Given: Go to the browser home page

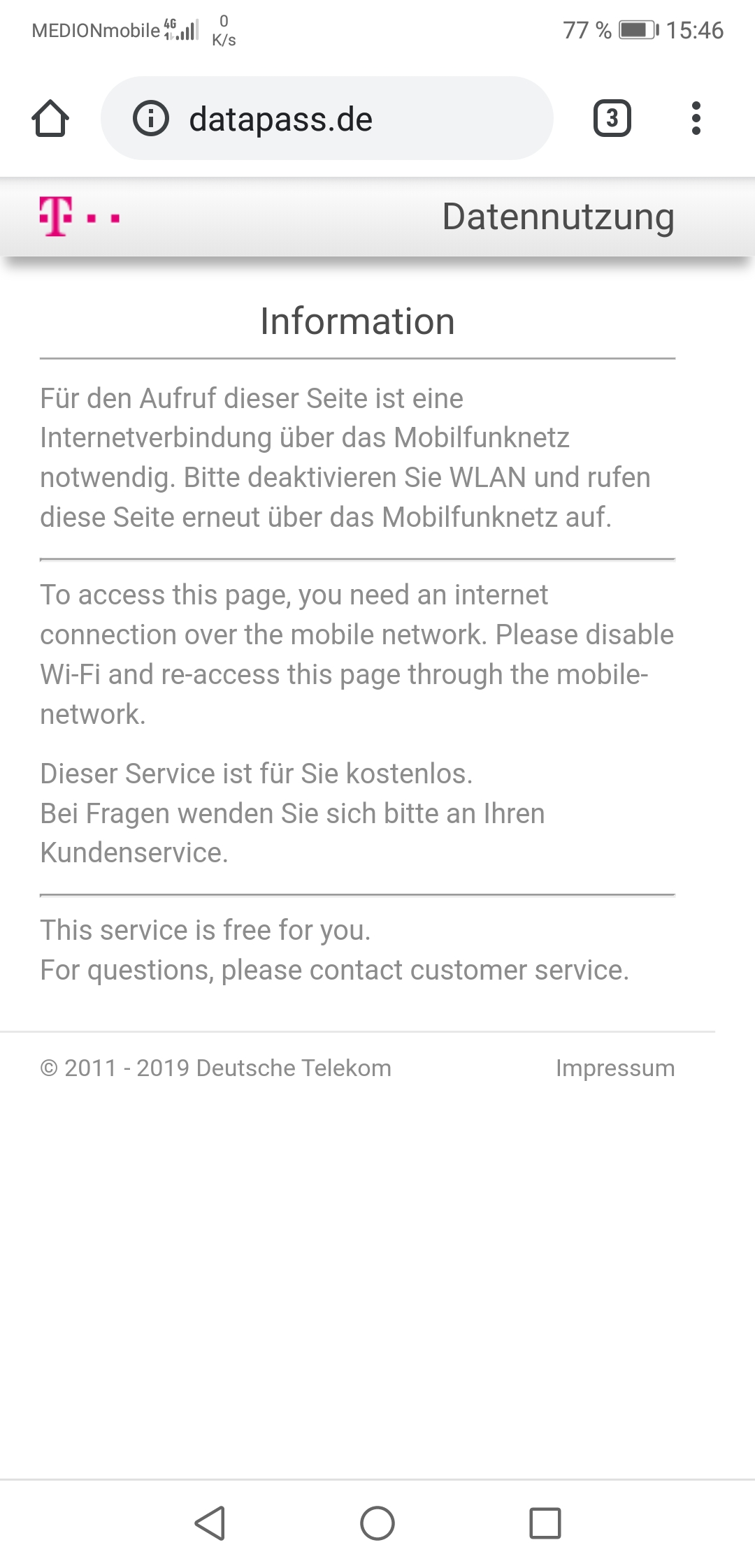Looking at the screenshot, I should [x=50, y=118].
